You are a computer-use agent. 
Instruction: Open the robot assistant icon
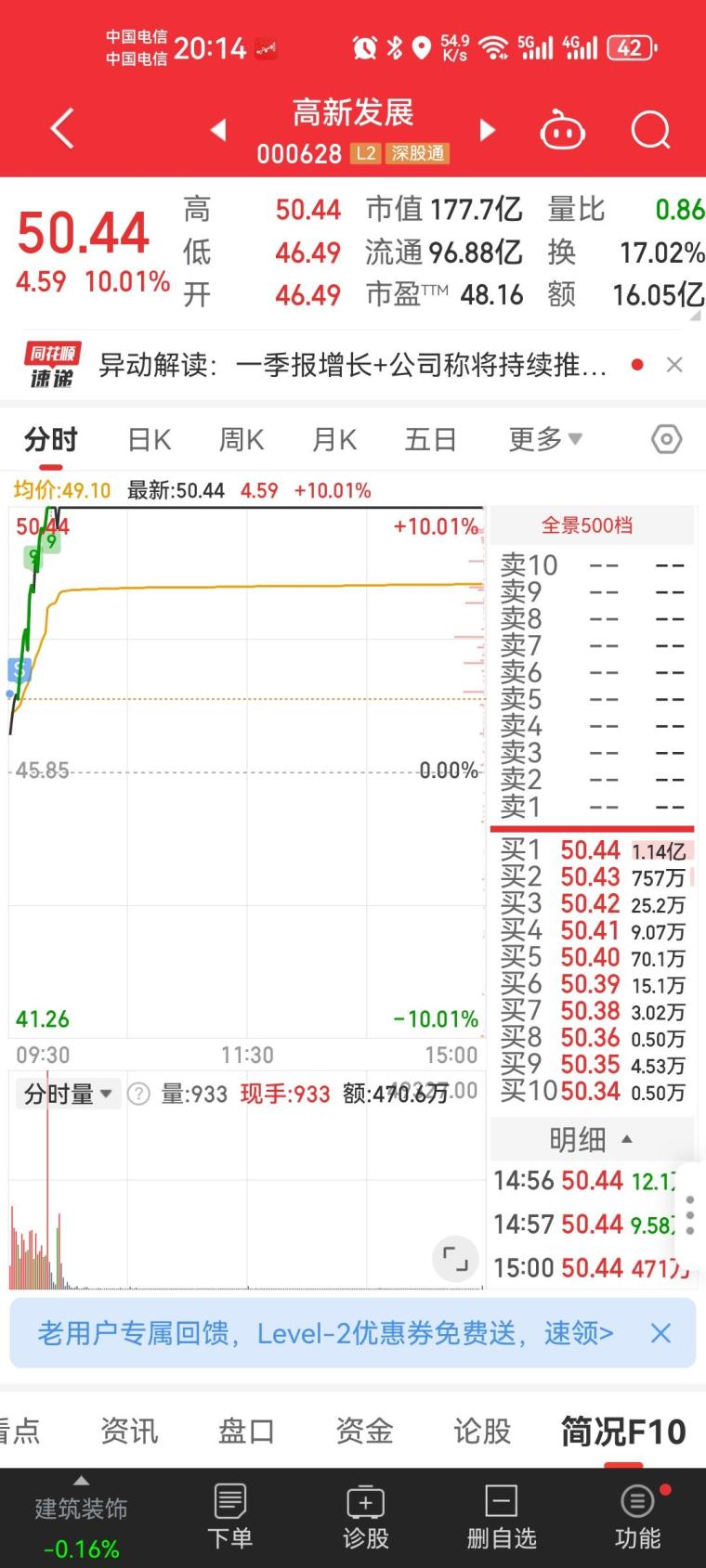coord(562,131)
